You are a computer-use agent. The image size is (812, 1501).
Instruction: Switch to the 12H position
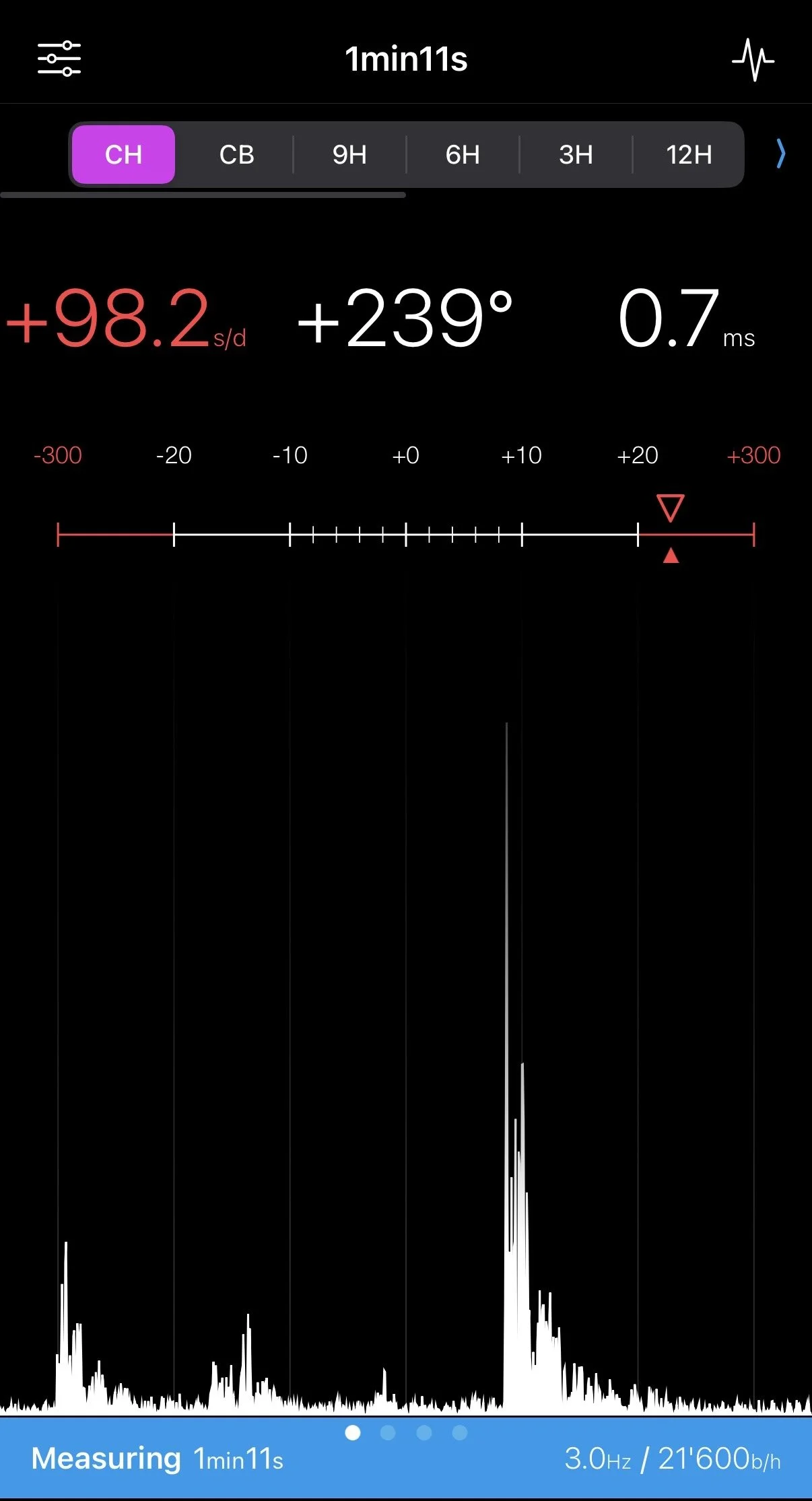pos(689,155)
